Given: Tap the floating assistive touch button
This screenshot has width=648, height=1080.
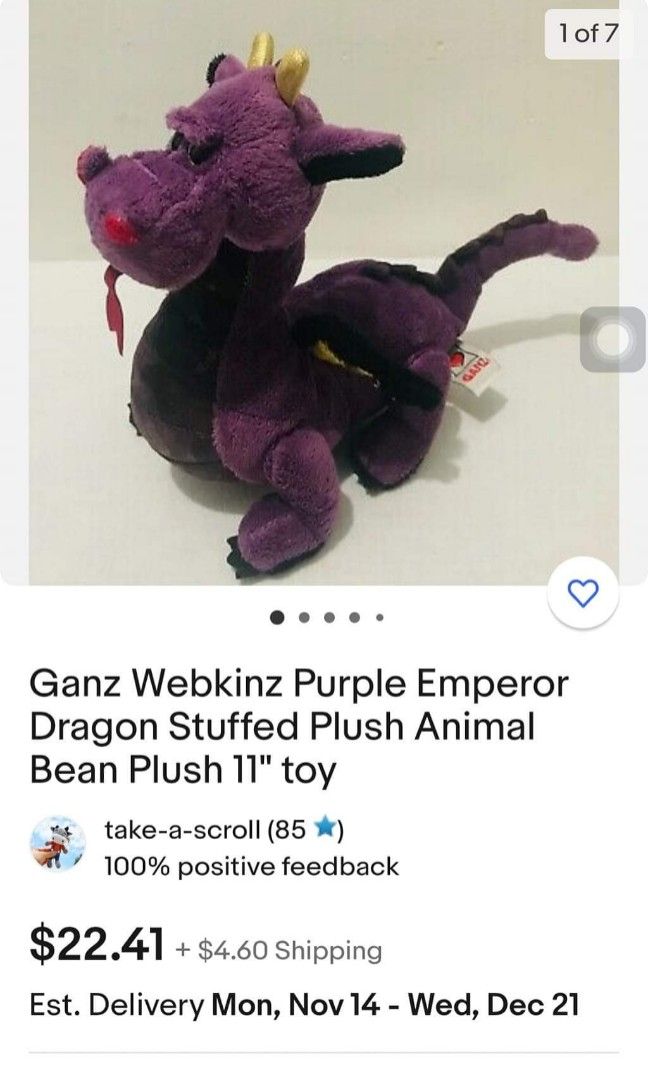Looking at the screenshot, I should [613, 340].
